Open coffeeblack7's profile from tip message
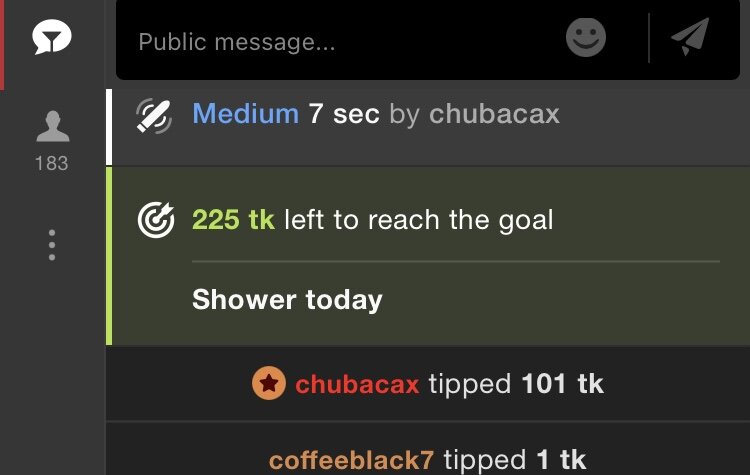 click(351, 460)
